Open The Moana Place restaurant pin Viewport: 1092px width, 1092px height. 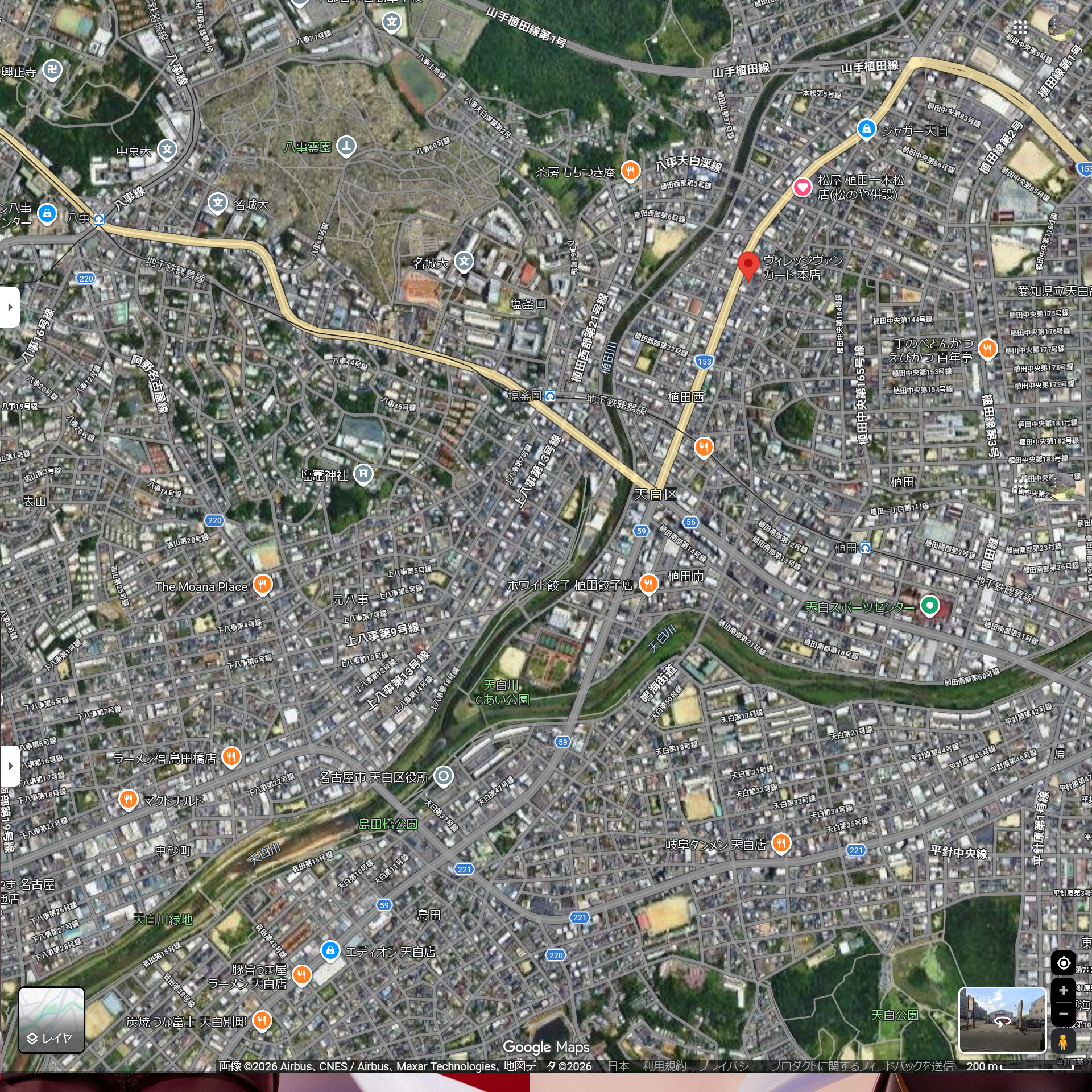[x=262, y=584]
